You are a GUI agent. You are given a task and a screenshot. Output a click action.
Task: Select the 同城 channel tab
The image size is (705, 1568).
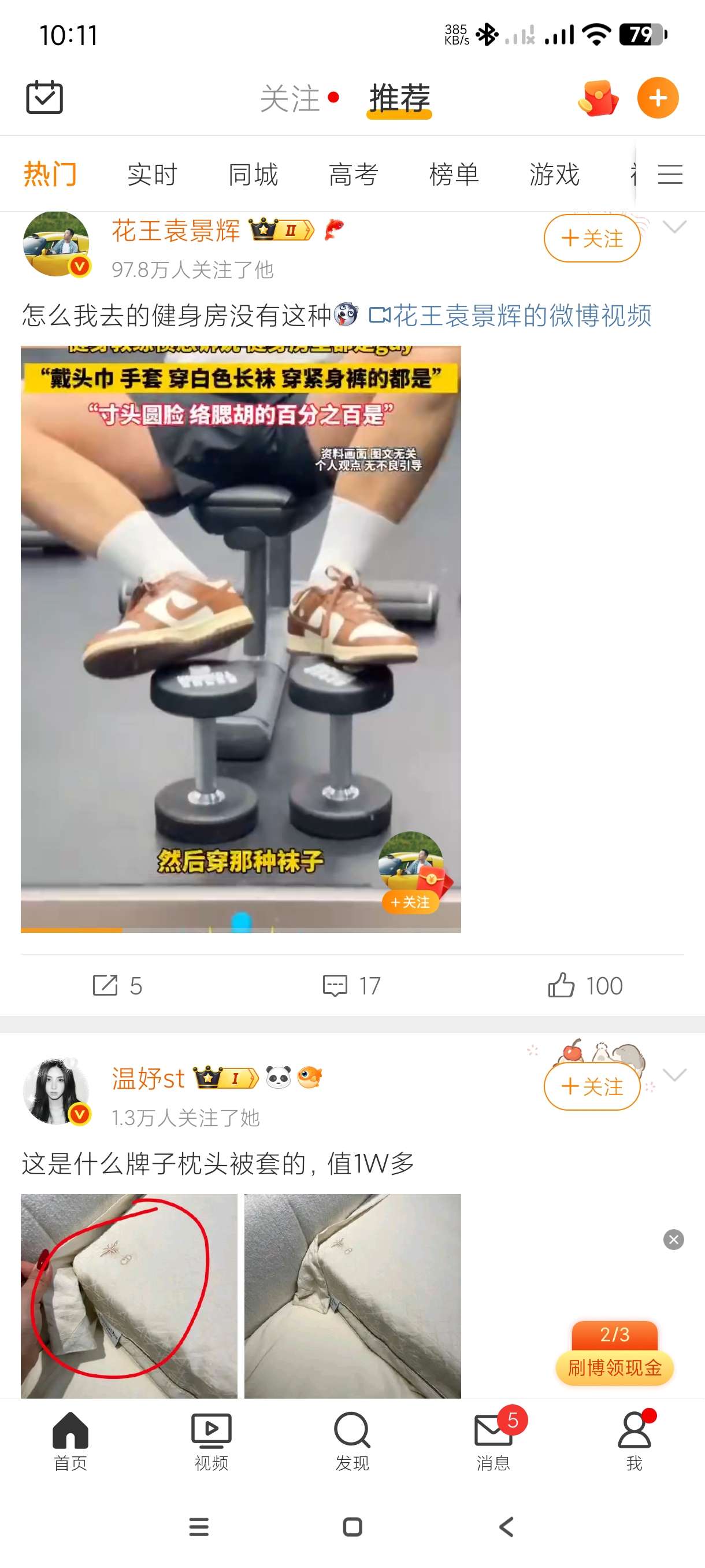click(x=253, y=175)
